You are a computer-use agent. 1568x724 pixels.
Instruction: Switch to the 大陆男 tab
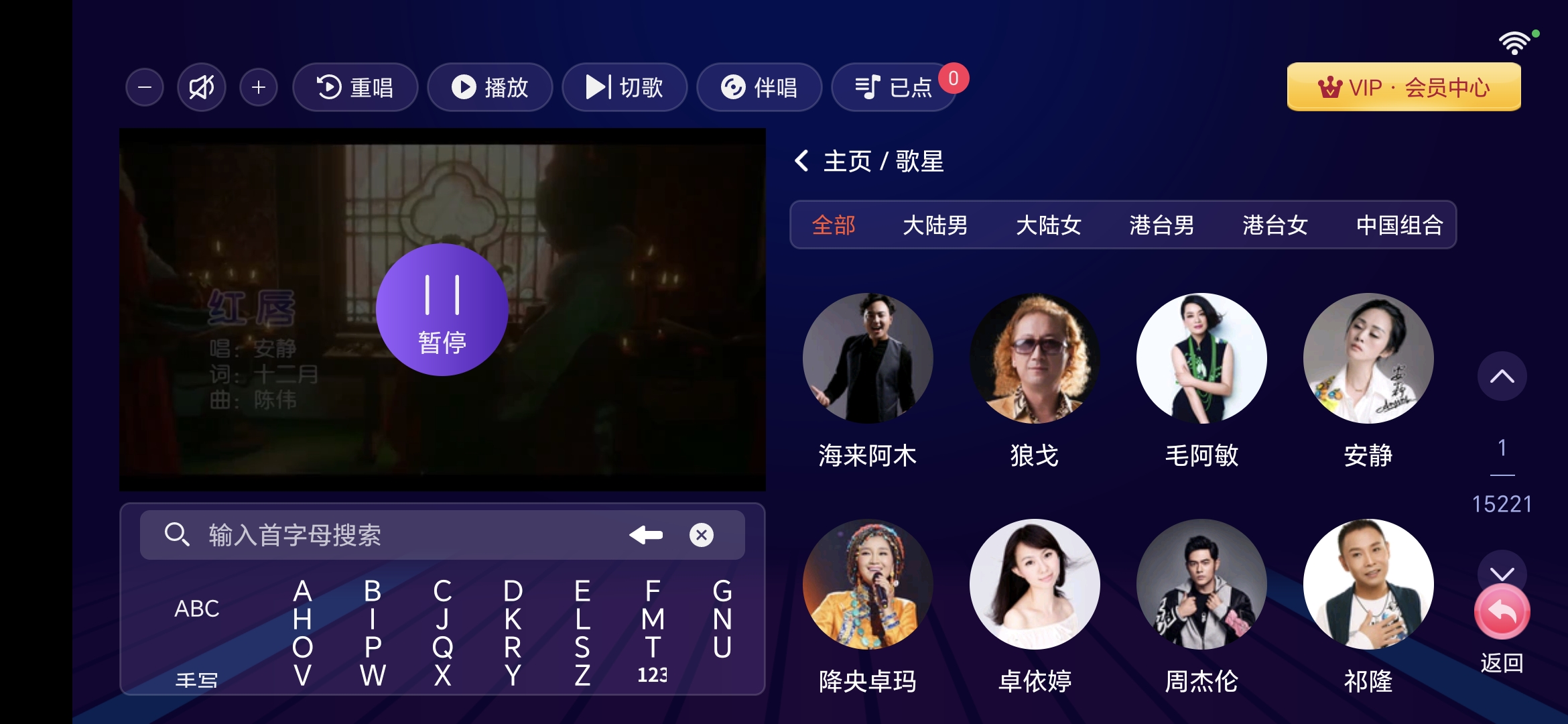tap(935, 225)
